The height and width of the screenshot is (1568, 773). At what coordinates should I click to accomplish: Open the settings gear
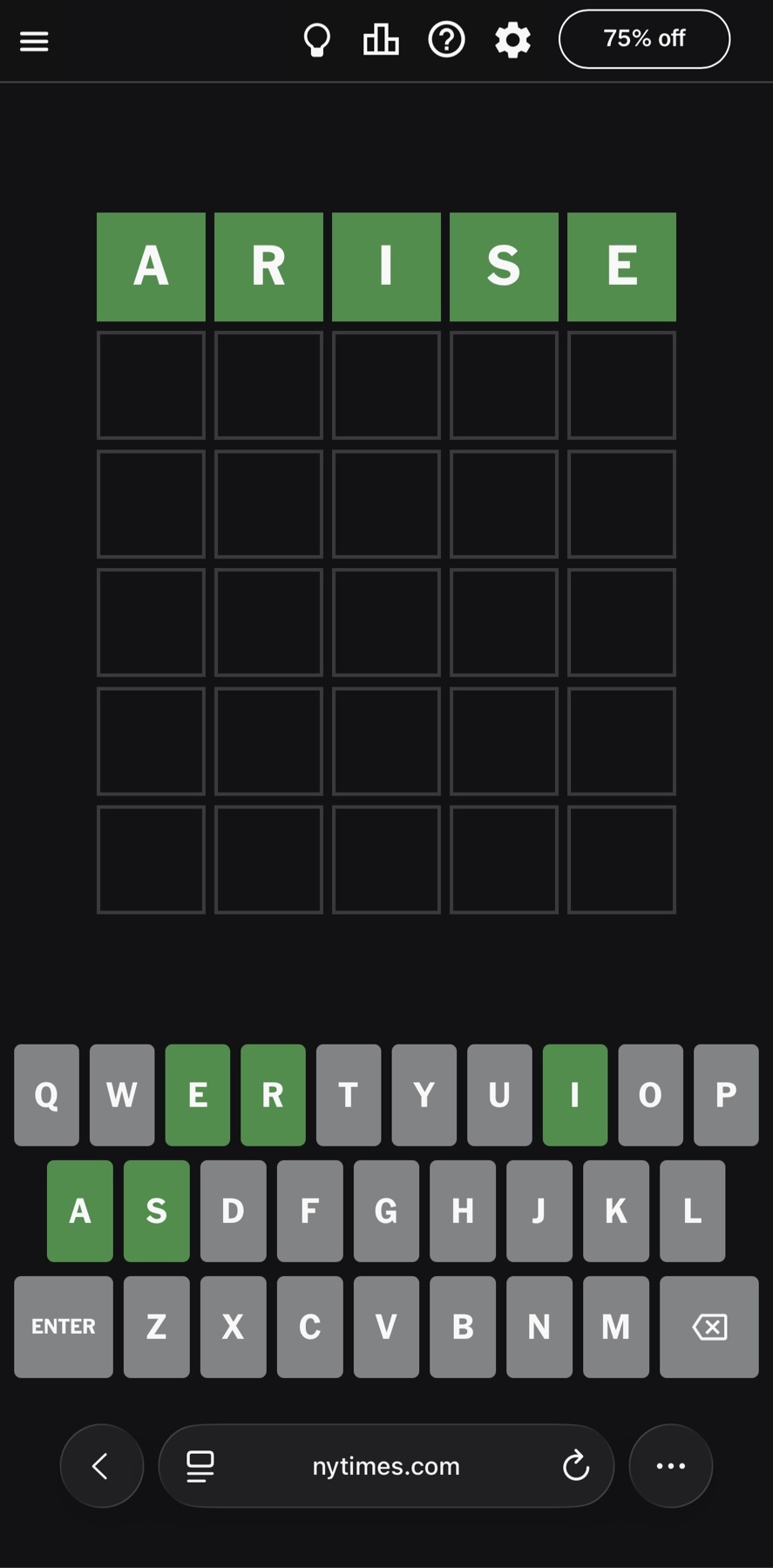[x=512, y=40]
